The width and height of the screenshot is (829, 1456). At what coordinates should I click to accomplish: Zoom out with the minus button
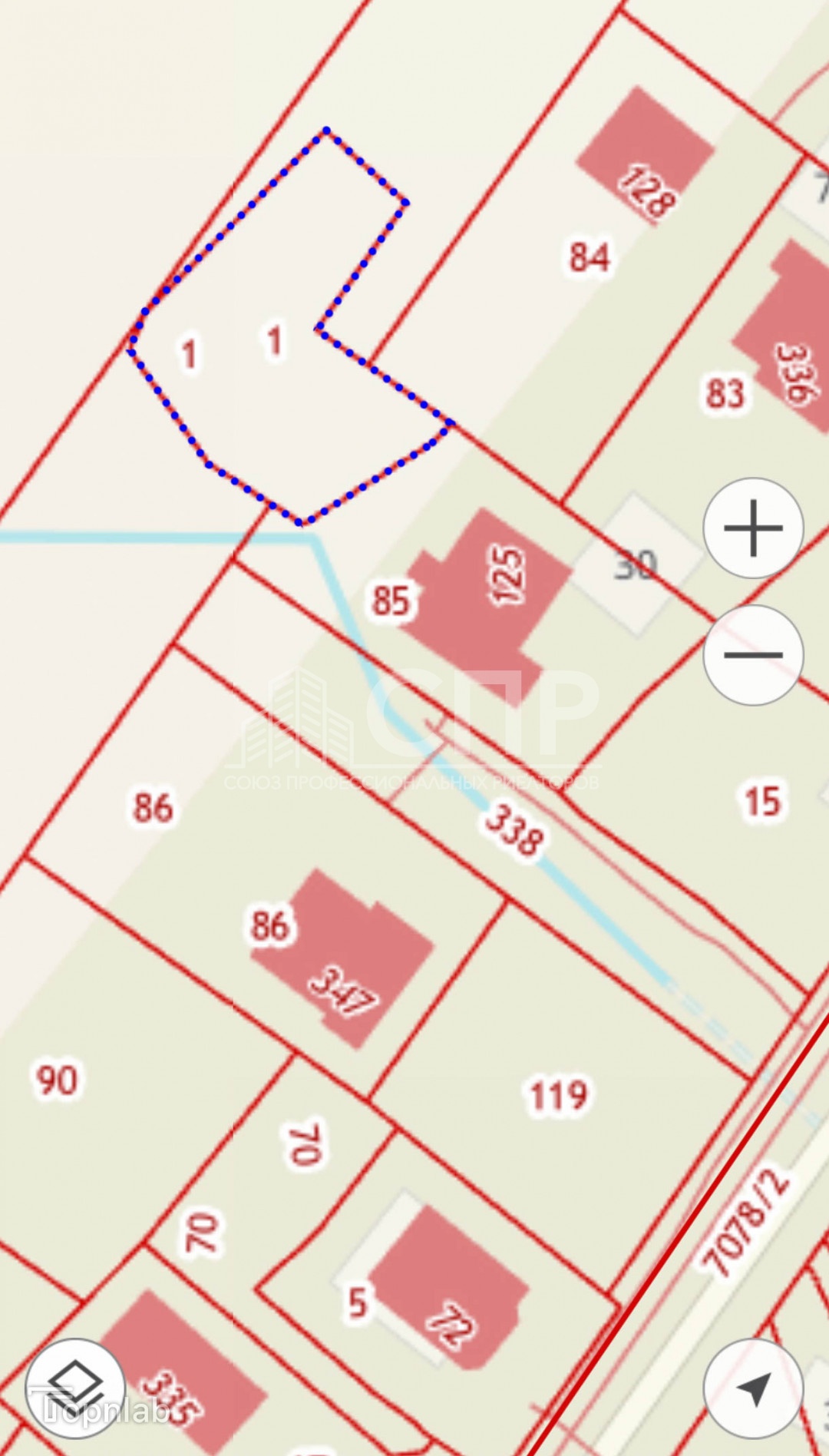point(753,654)
